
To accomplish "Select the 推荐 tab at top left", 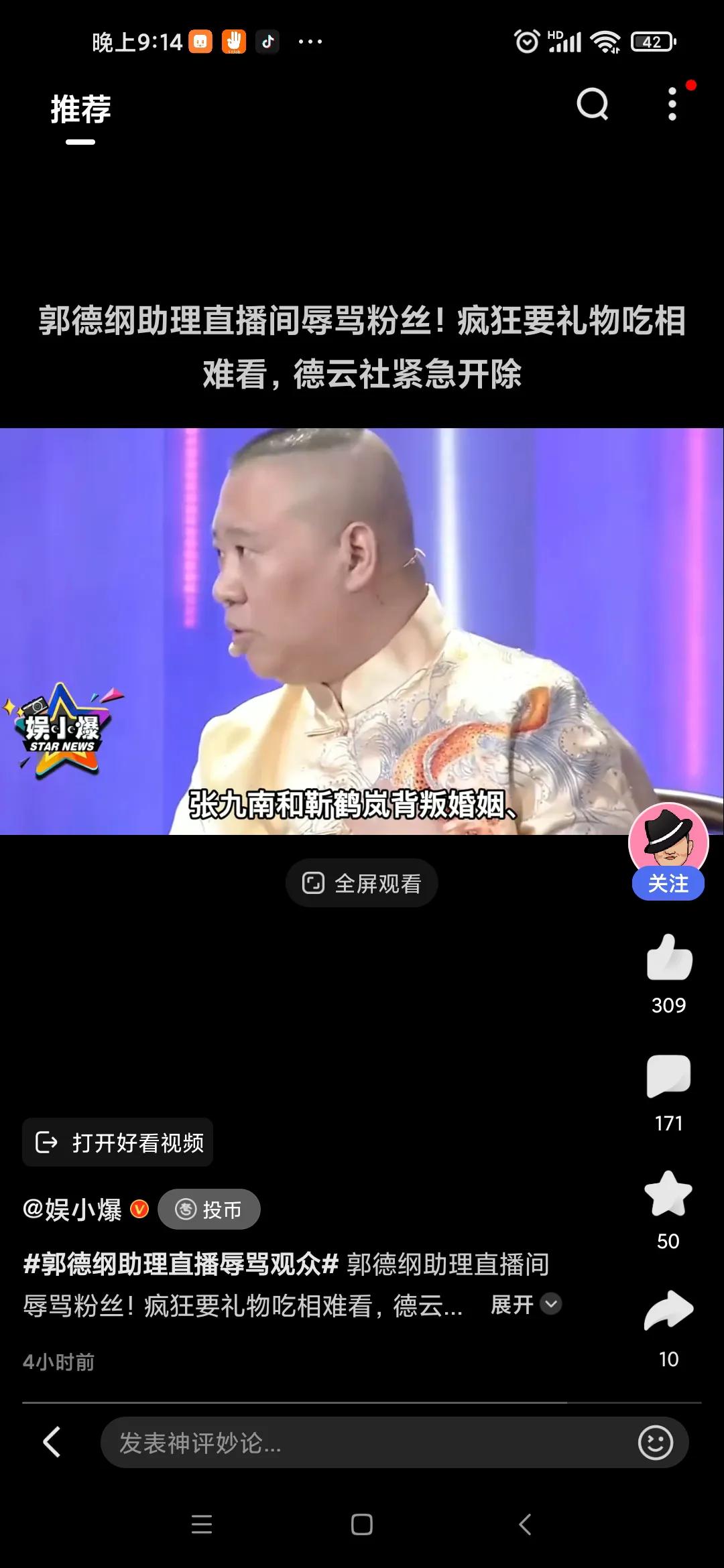I will tap(80, 109).
